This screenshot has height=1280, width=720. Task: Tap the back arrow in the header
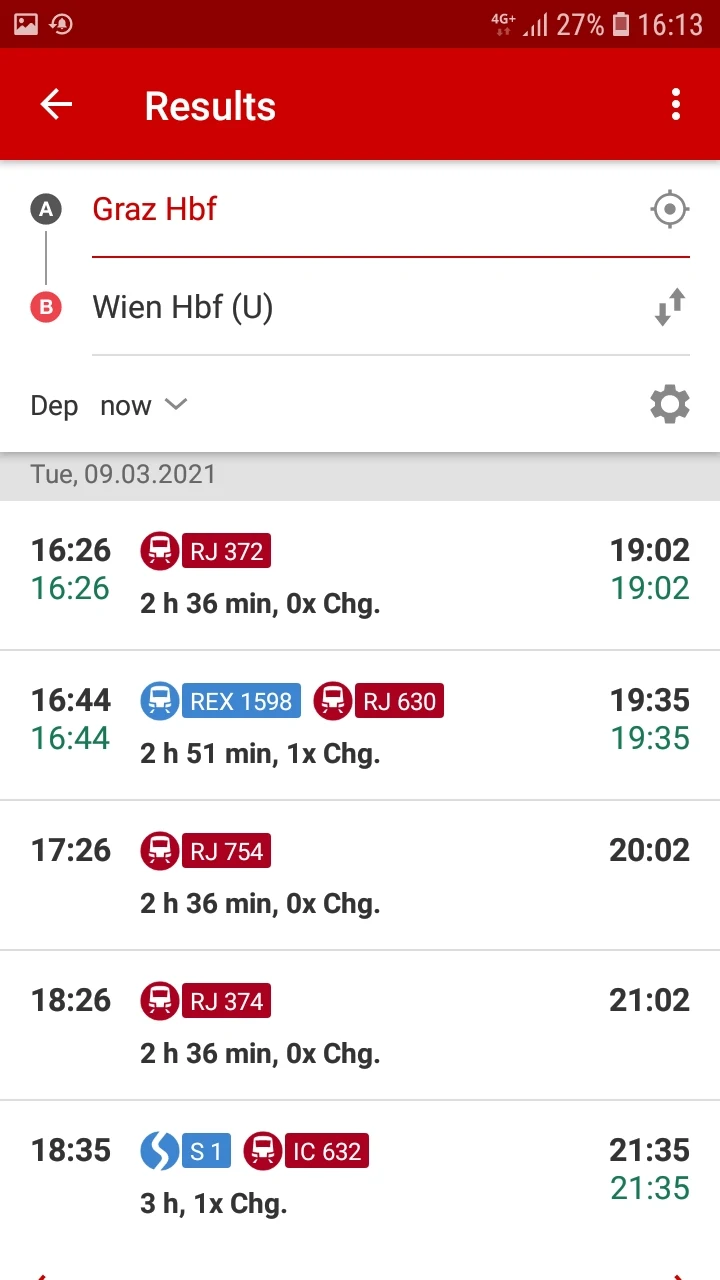click(55, 104)
